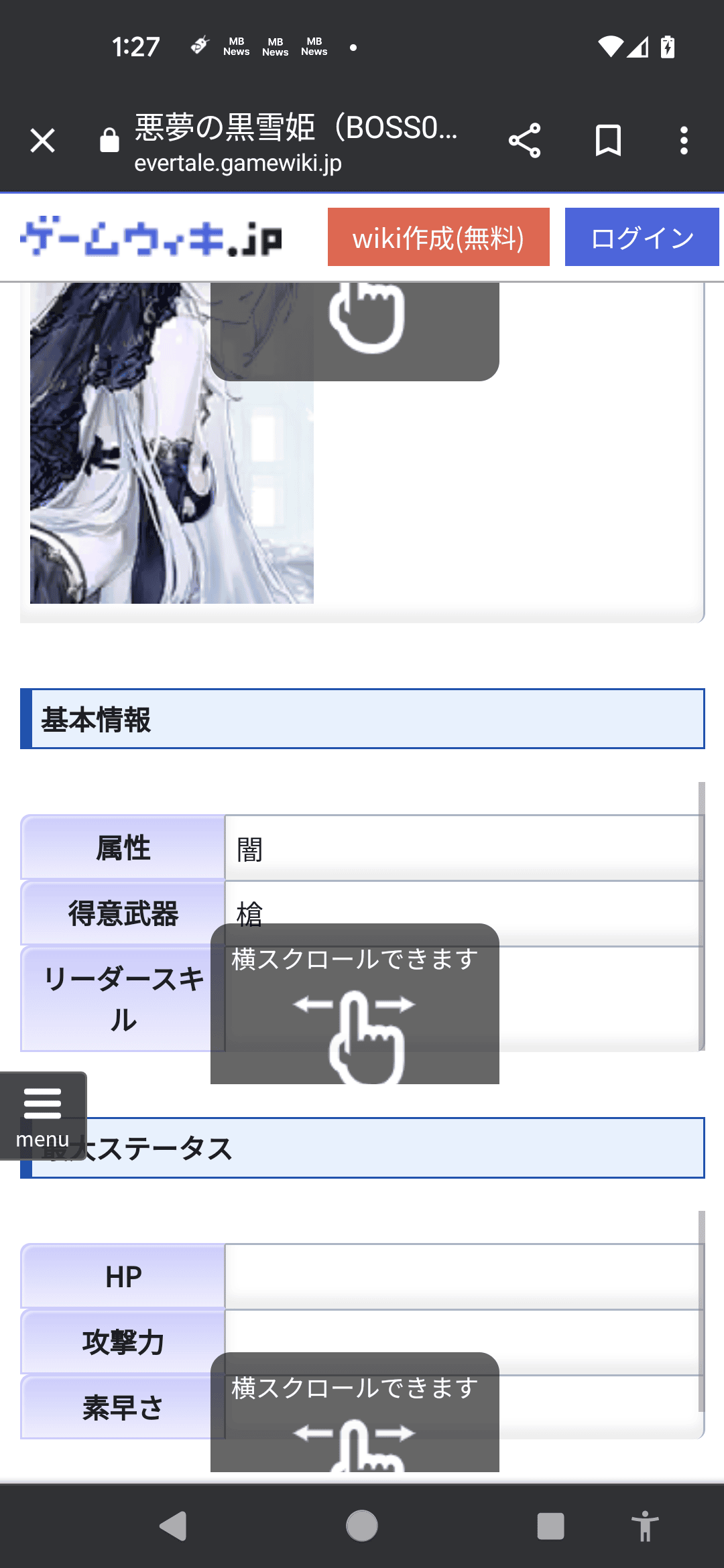Screen dimensions: 724x1568
Task: Go back with the system back button
Action: [x=174, y=1526]
